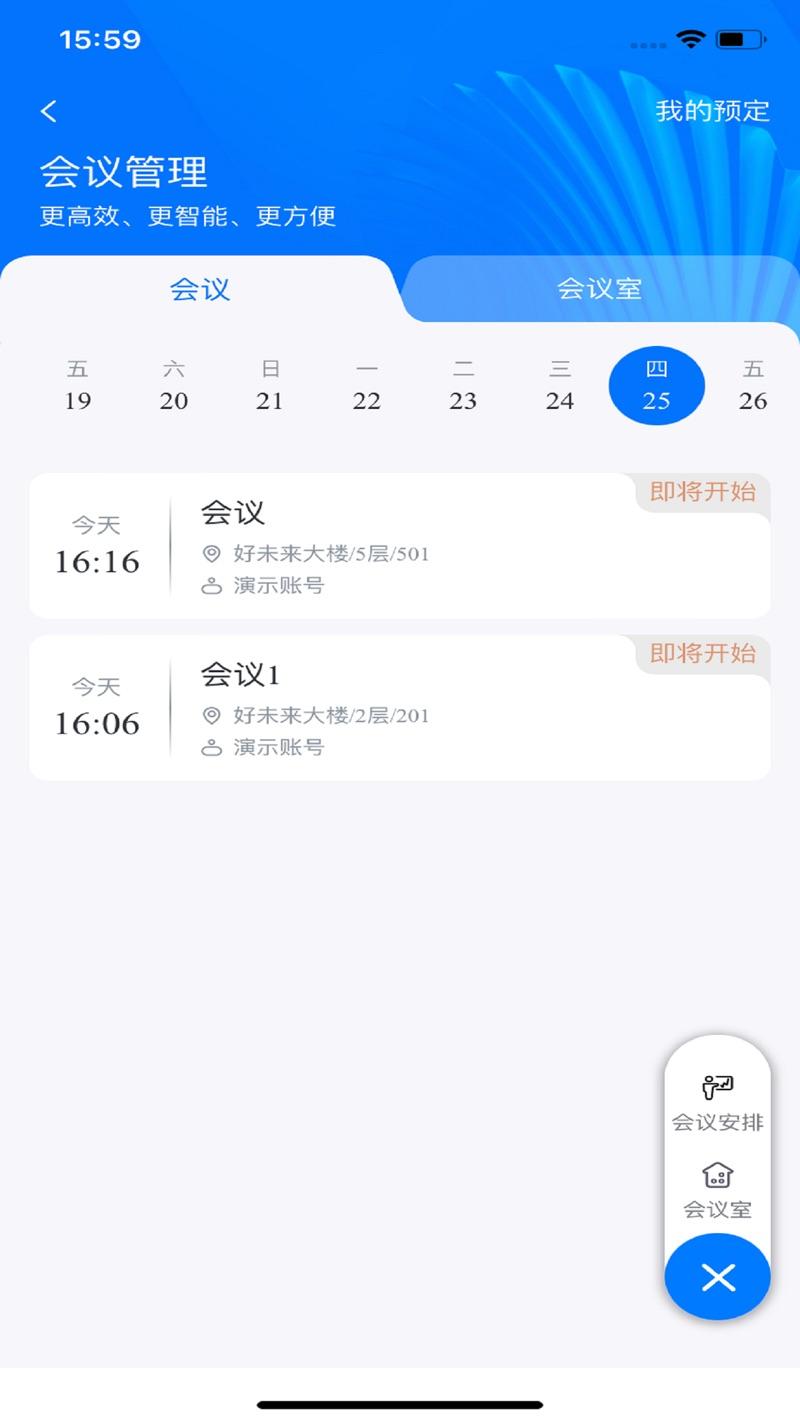Tap the 即将开始 badge on 会议

(701, 492)
